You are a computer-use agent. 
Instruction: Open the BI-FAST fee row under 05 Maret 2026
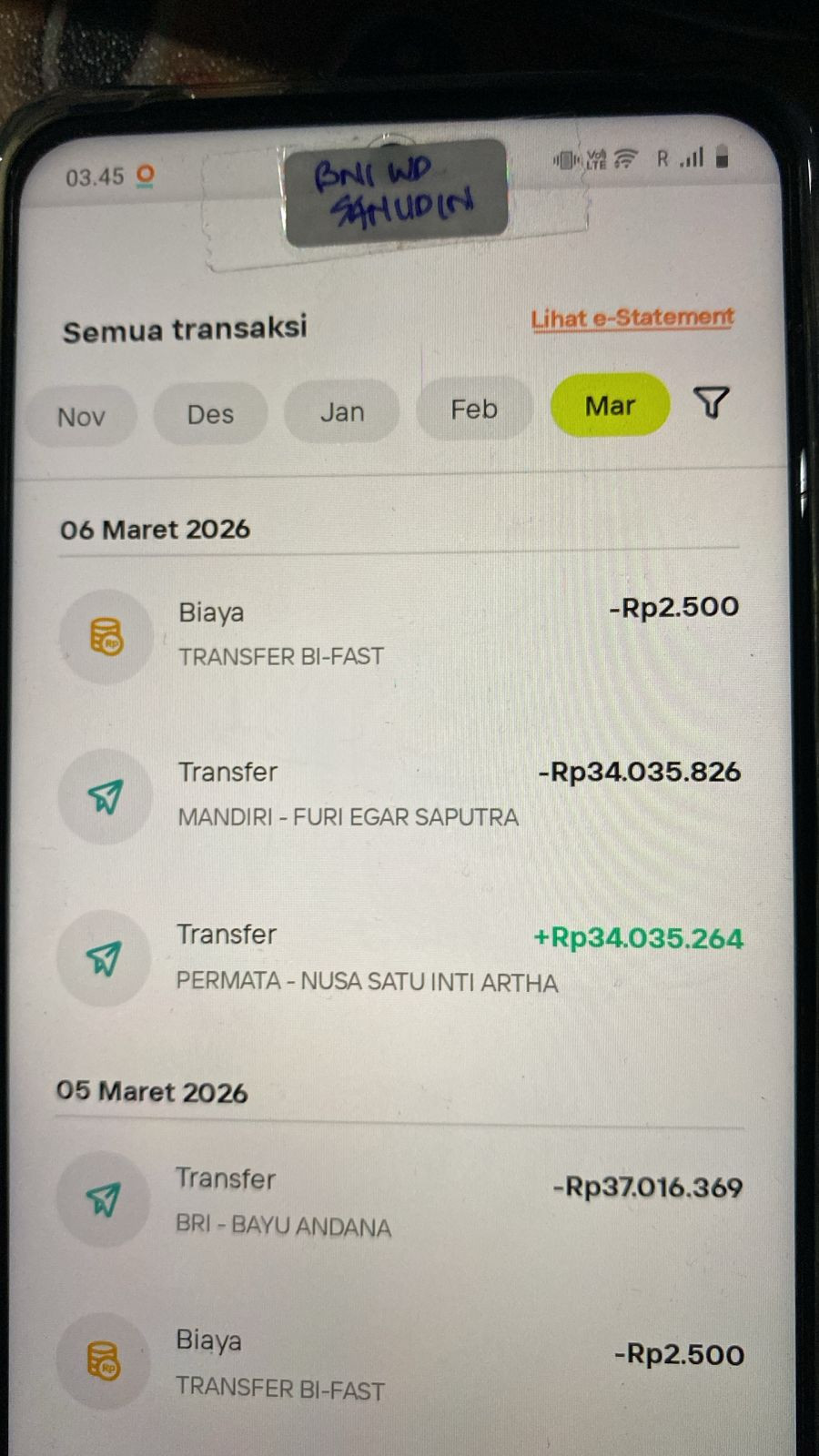[399, 1363]
